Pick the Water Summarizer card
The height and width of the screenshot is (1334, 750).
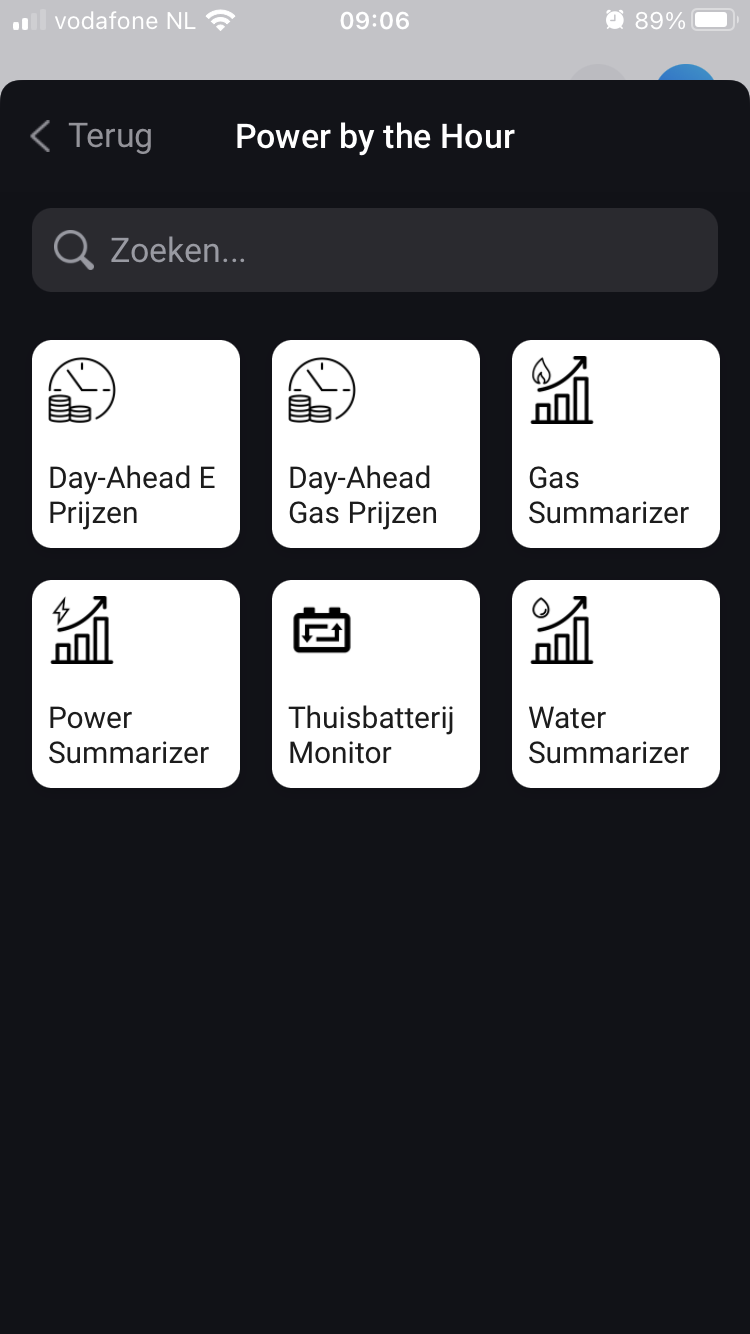point(616,684)
